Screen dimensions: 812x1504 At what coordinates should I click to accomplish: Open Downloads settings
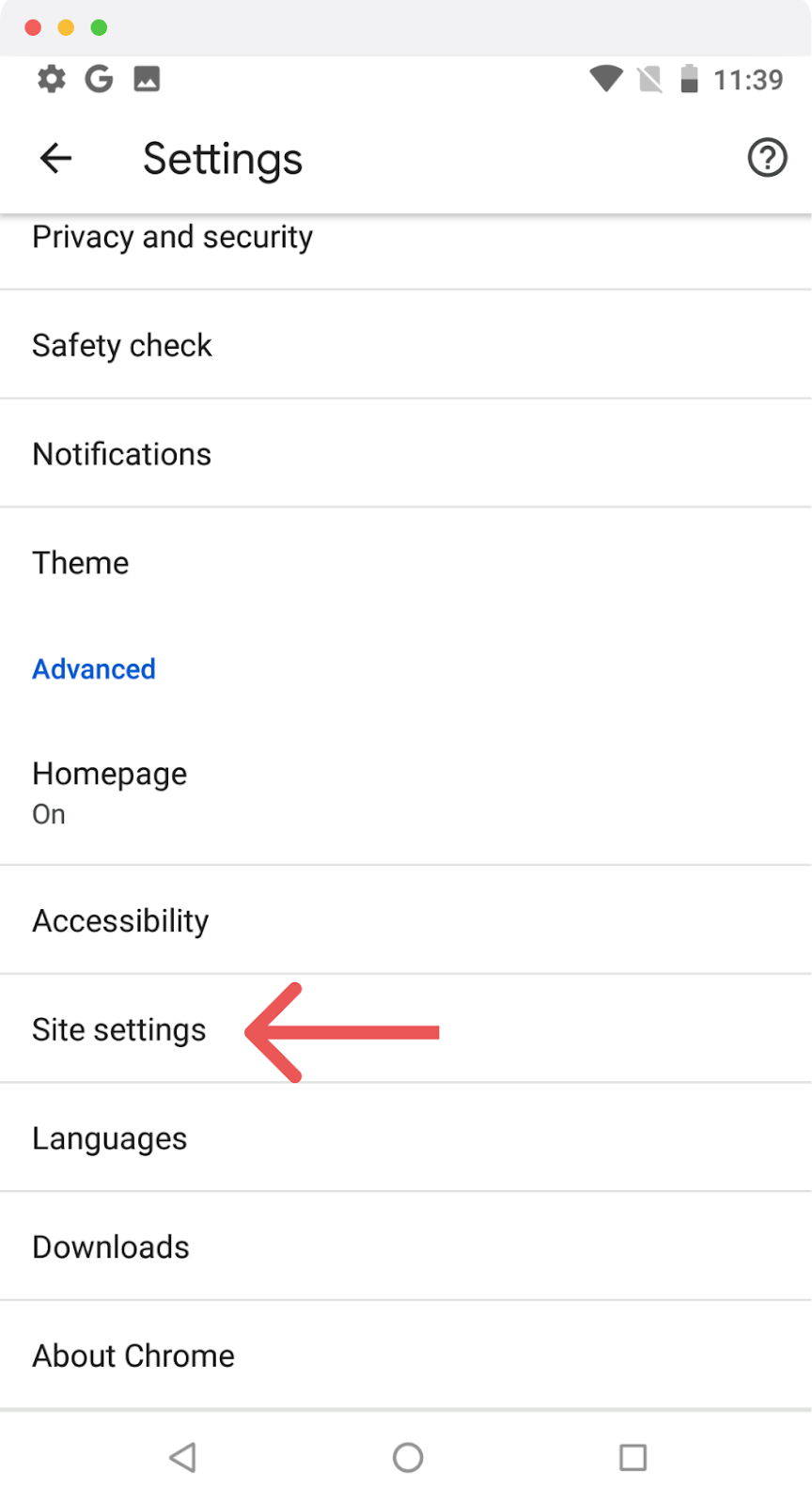(406, 1246)
